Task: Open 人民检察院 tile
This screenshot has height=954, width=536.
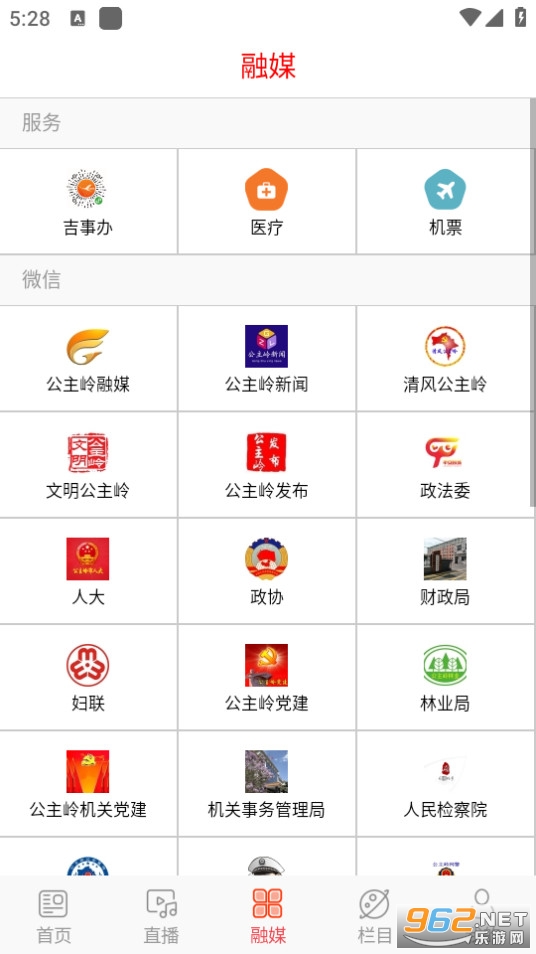Action: coord(445,784)
